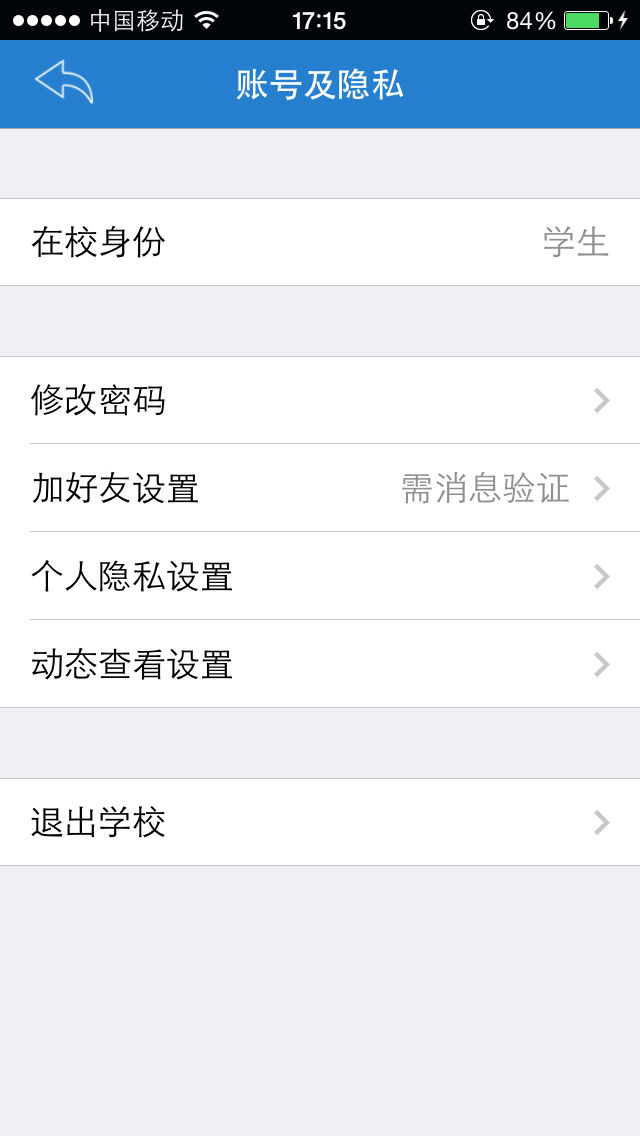Tap 退出学校 to leave school
This screenshot has width=640, height=1136.
320,823
